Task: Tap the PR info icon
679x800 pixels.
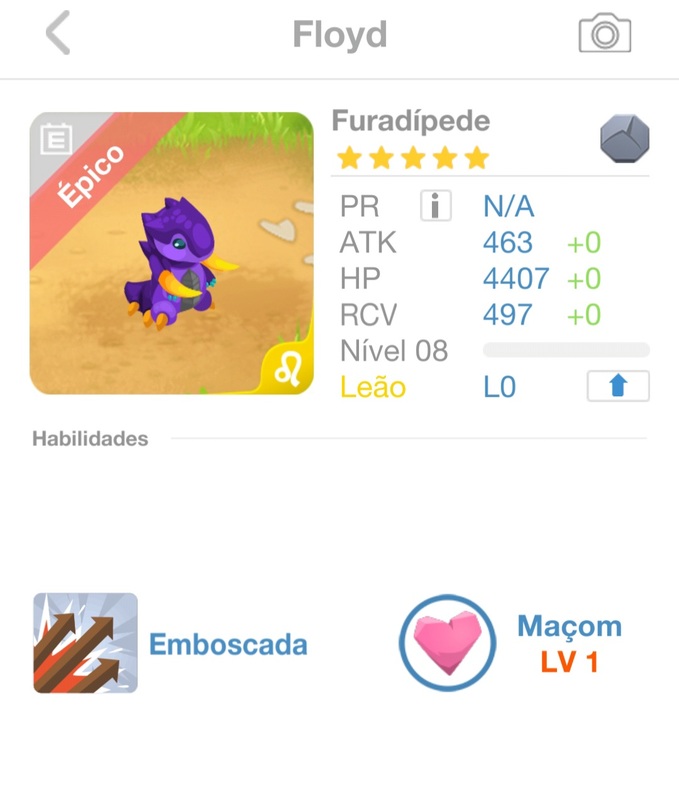Action: click(435, 206)
